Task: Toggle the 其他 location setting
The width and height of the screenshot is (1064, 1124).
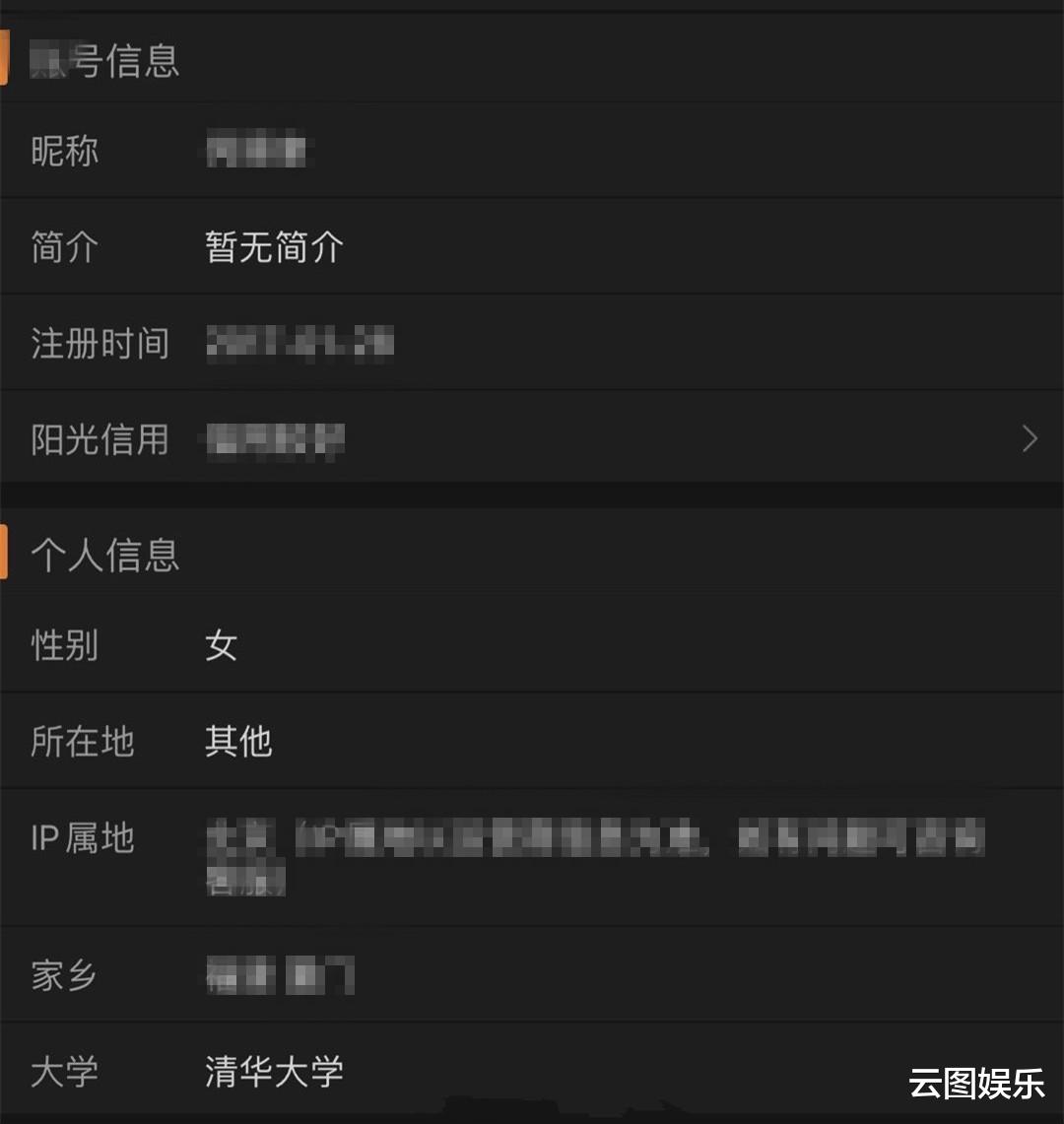Action: 236,742
